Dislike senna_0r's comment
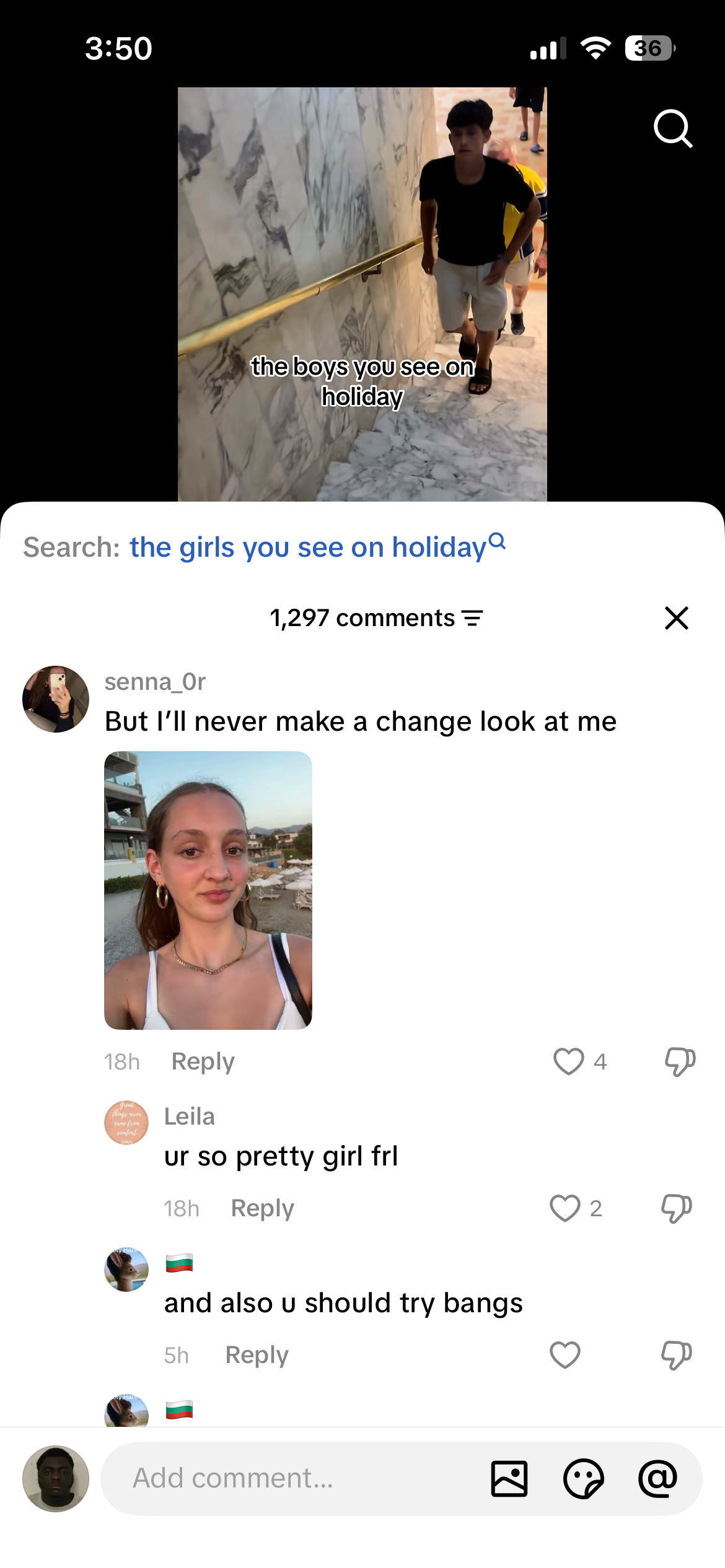Viewport: 725px width, 1568px height. click(680, 1061)
